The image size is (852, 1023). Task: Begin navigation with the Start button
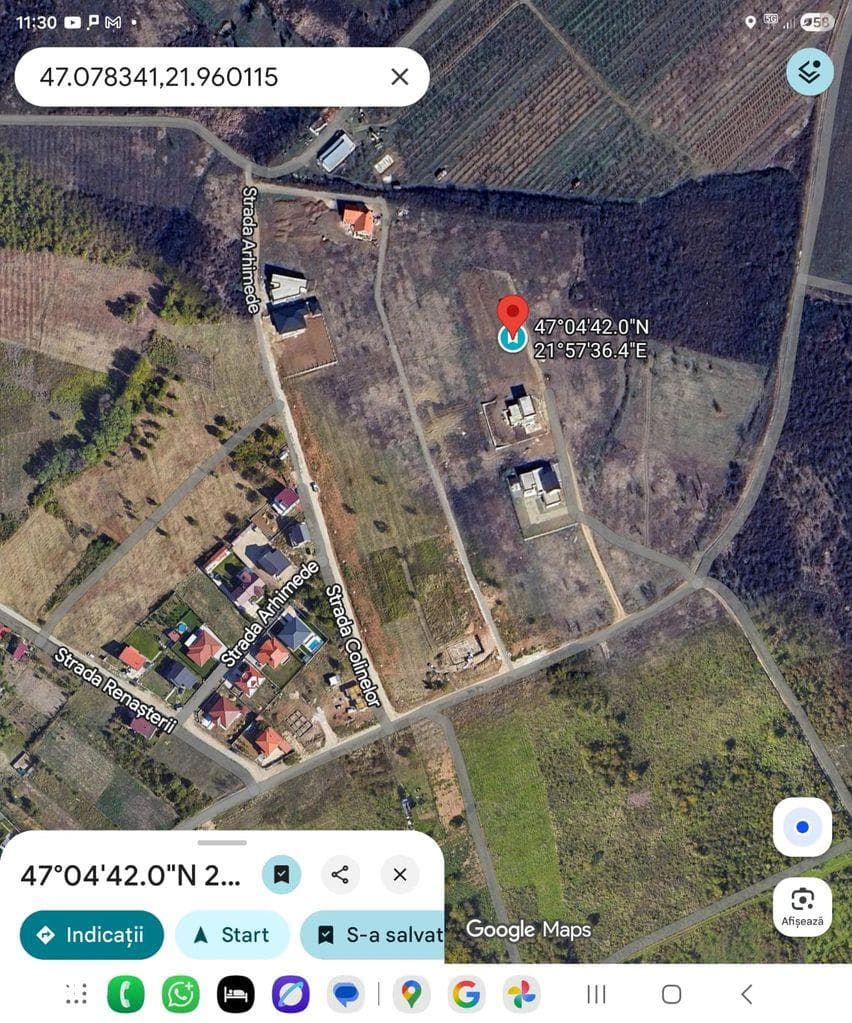pyautogui.click(x=232, y=935)
